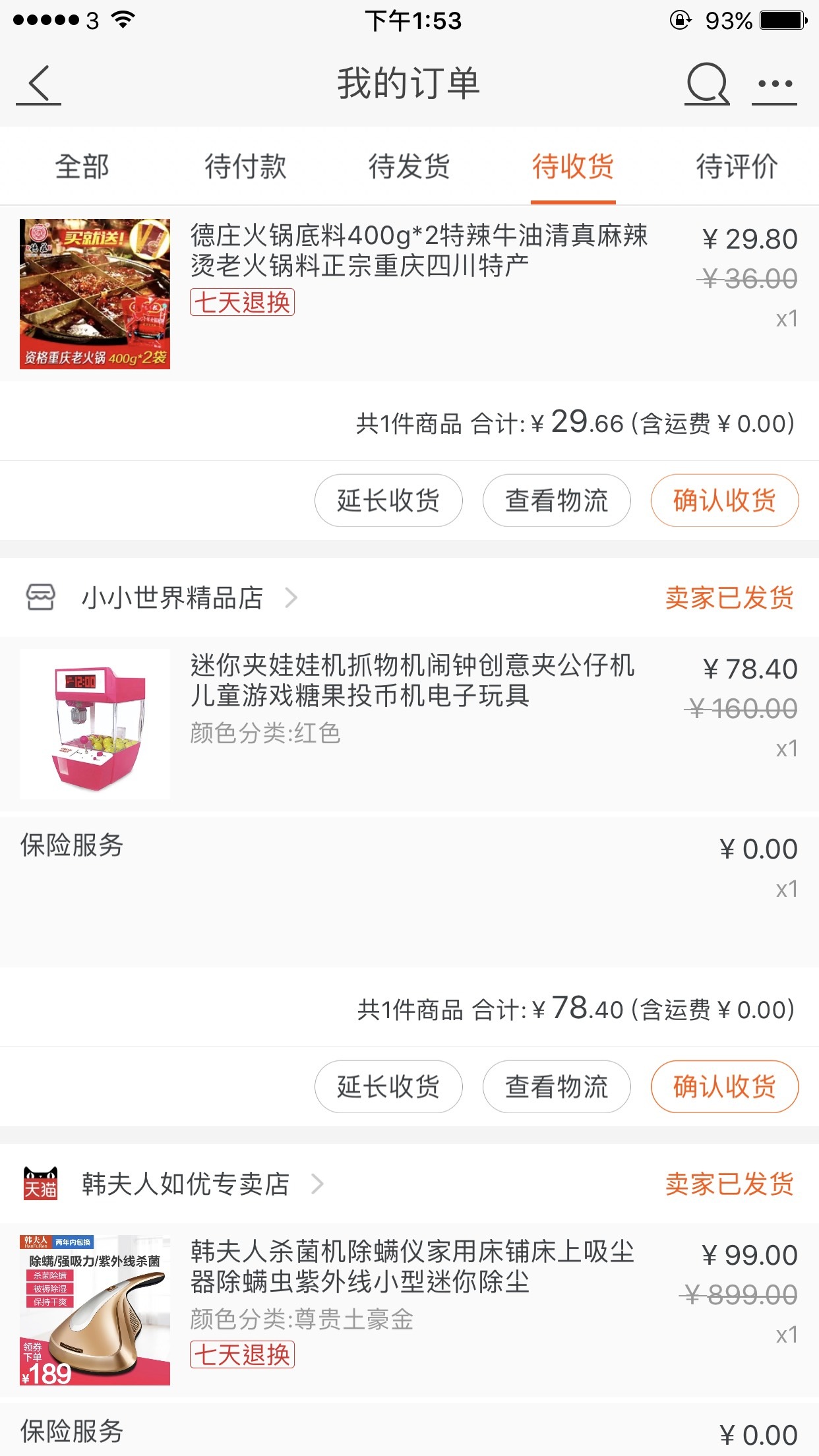Tap 查看物流 for the ¥29.66 order
This screenshot has width=819, height=1456.
(x=557, y=501)
